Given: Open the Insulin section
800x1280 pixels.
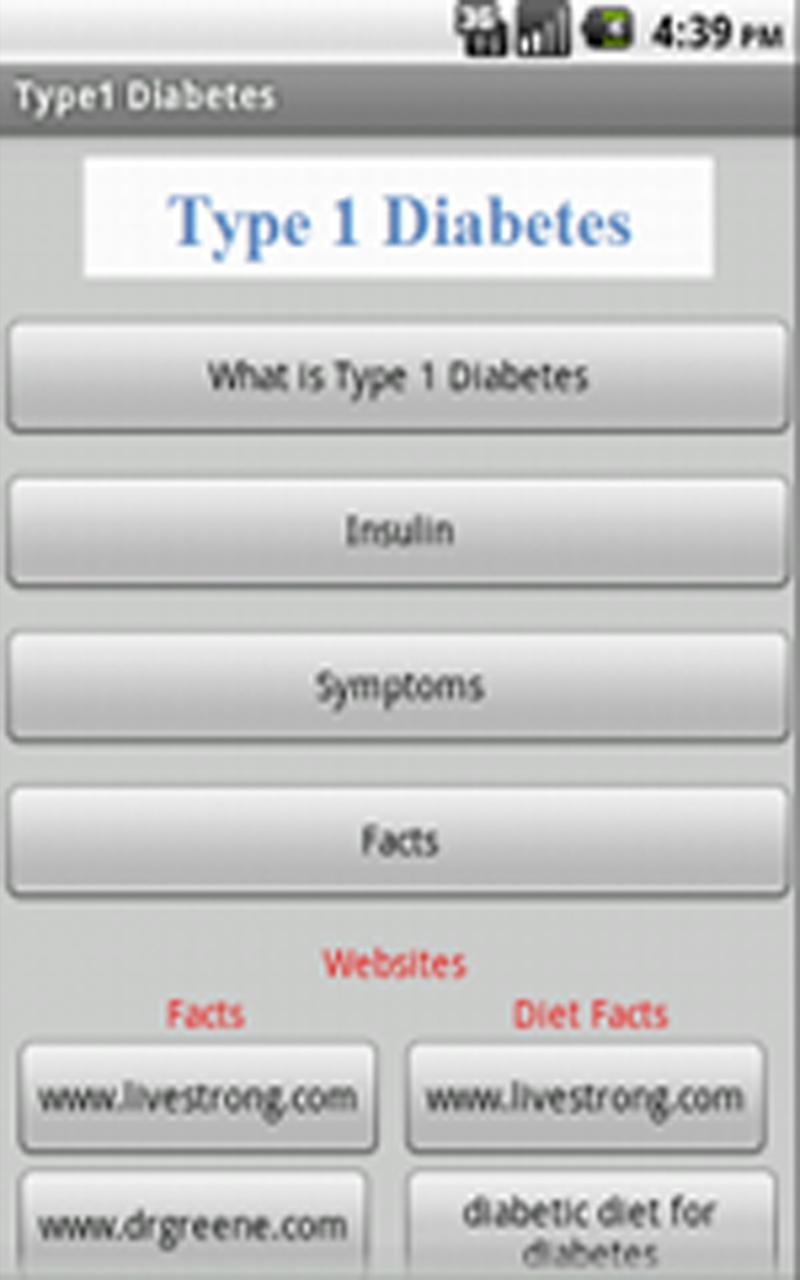Looking at the screenshot, I should coord(398,531).
